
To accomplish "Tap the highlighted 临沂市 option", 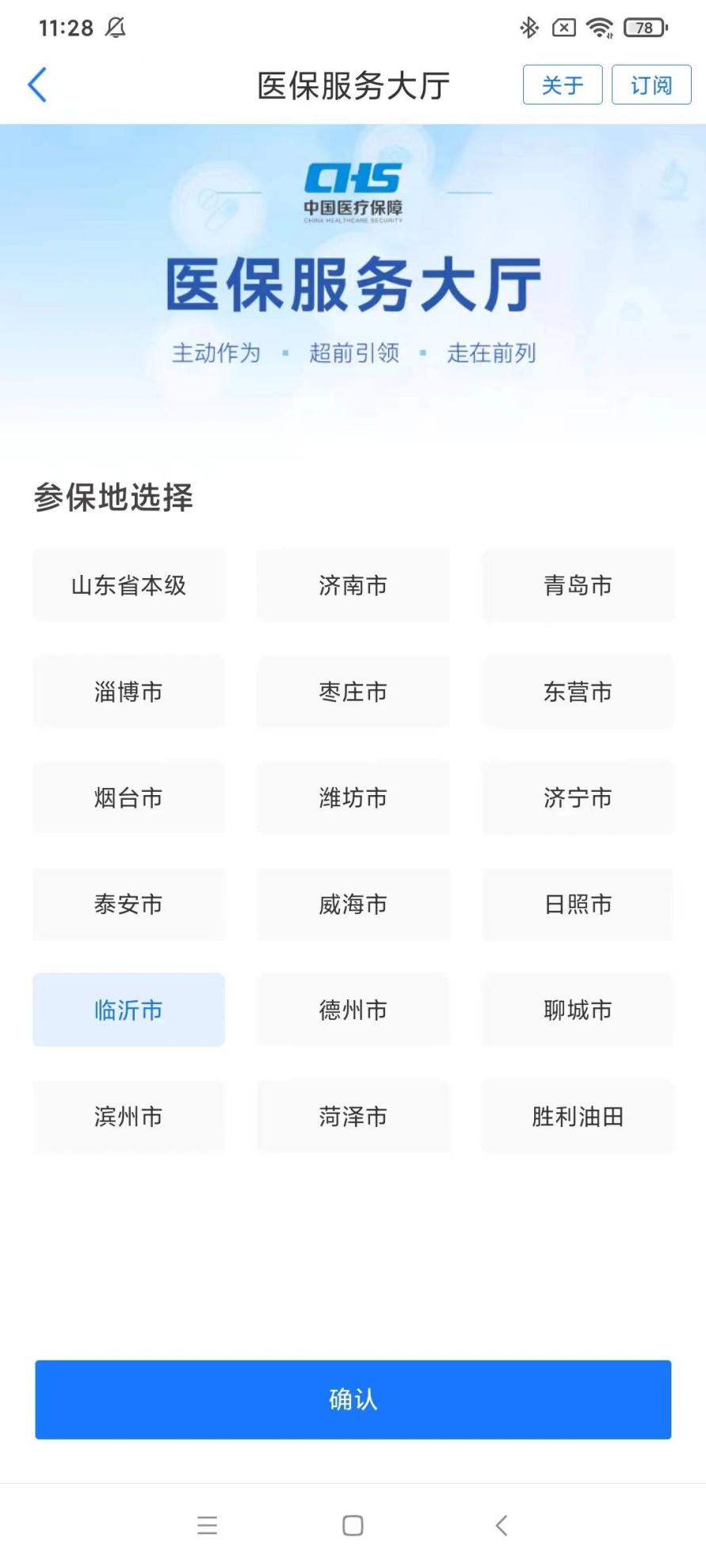I will (129, 1010).
